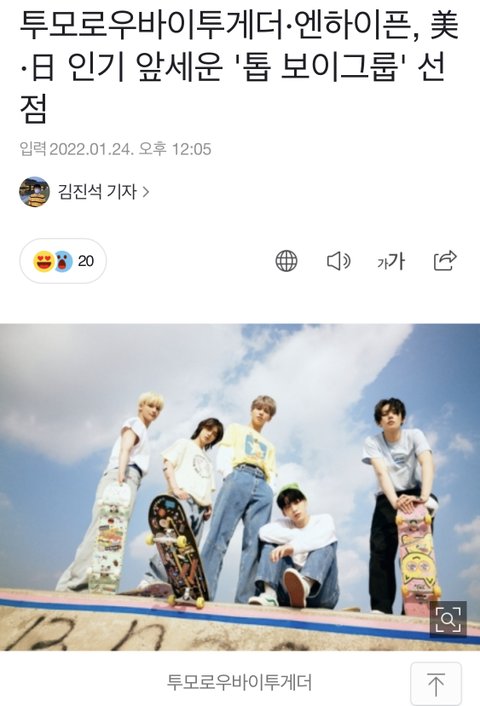
Task: Listen to the article with speaker icon
Action: [x=338, y=261]
